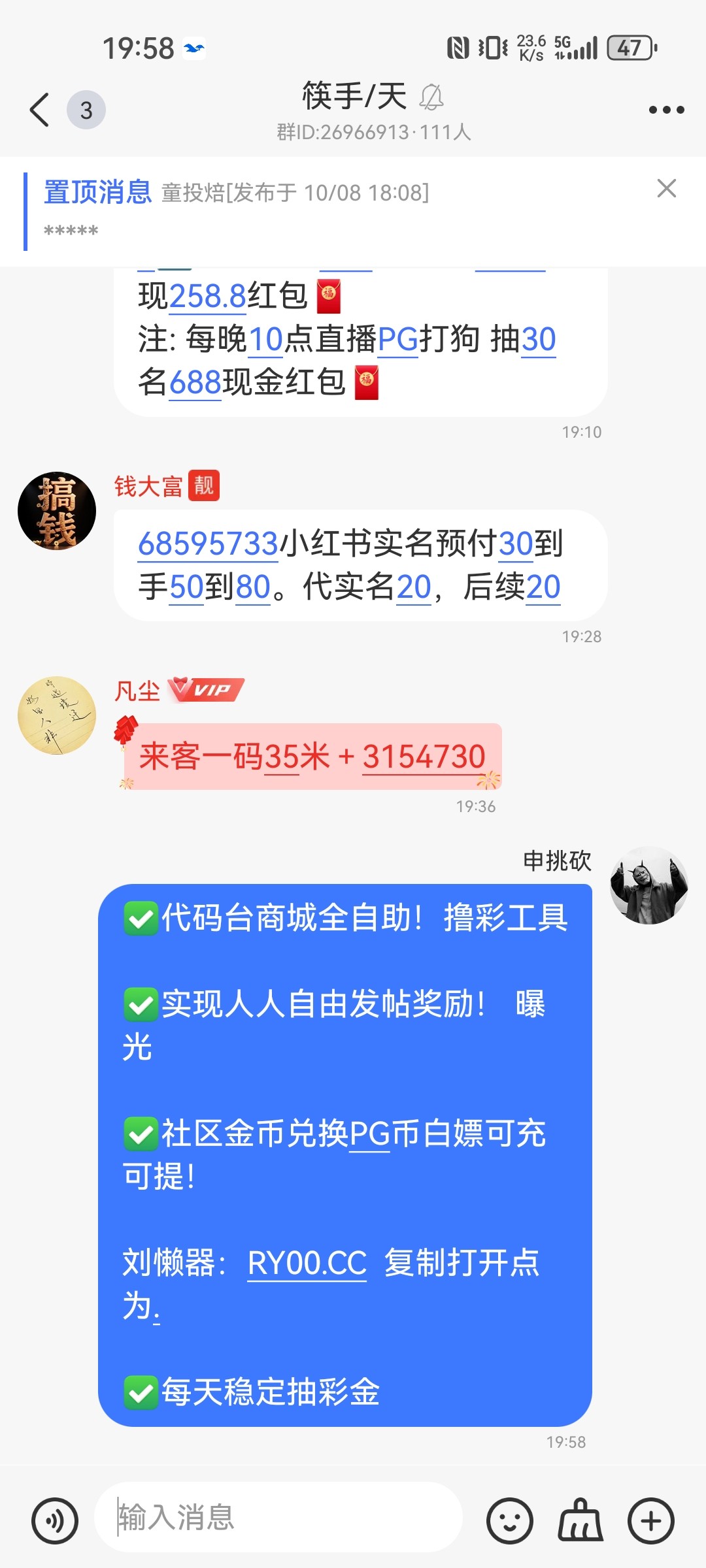Image resolution: width=706 pixels, height=1568 pixels.
Task: Dismiss the pinned message banner
Action: [666, 188]
